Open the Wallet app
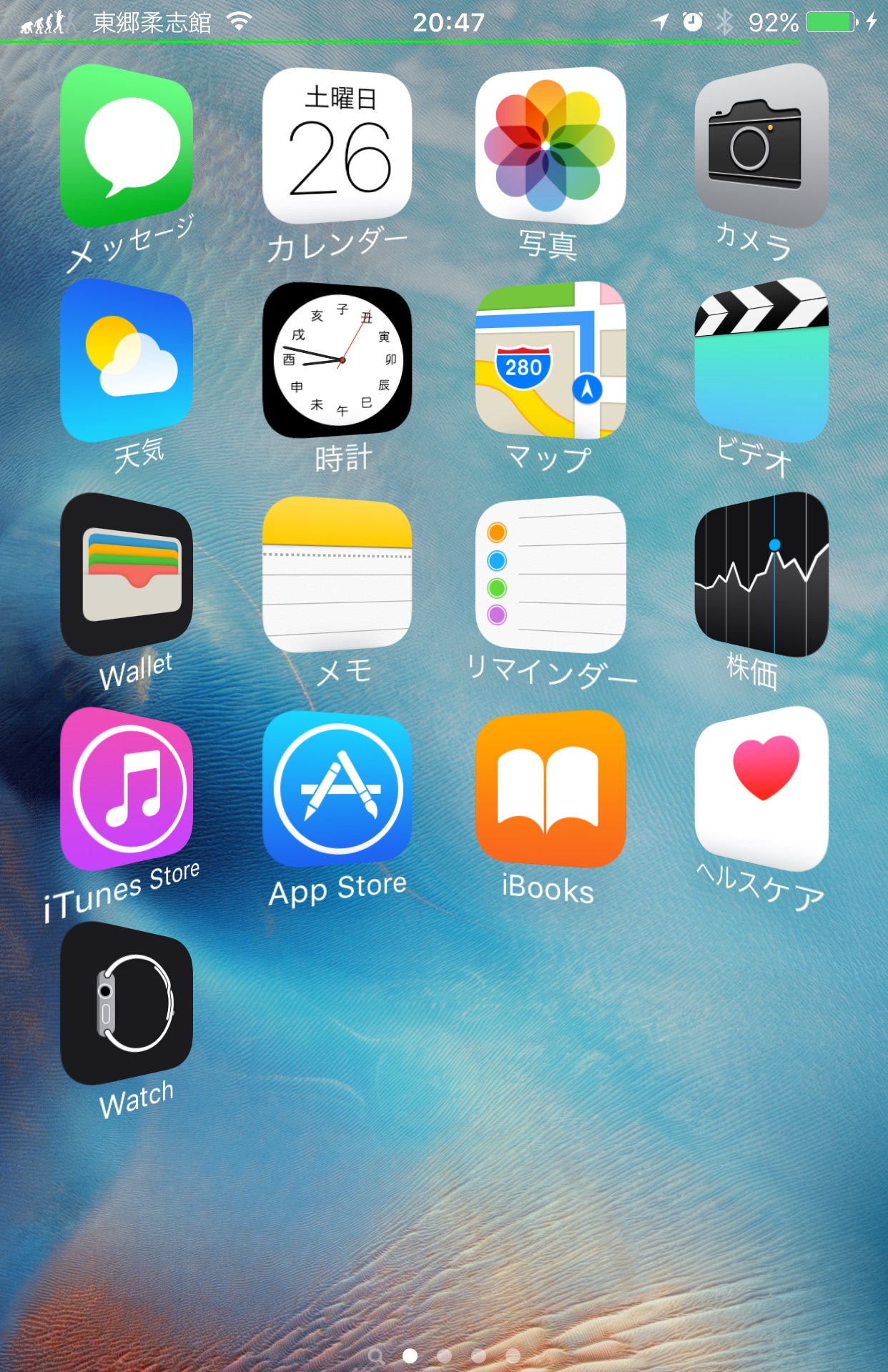 click(127, 575)
